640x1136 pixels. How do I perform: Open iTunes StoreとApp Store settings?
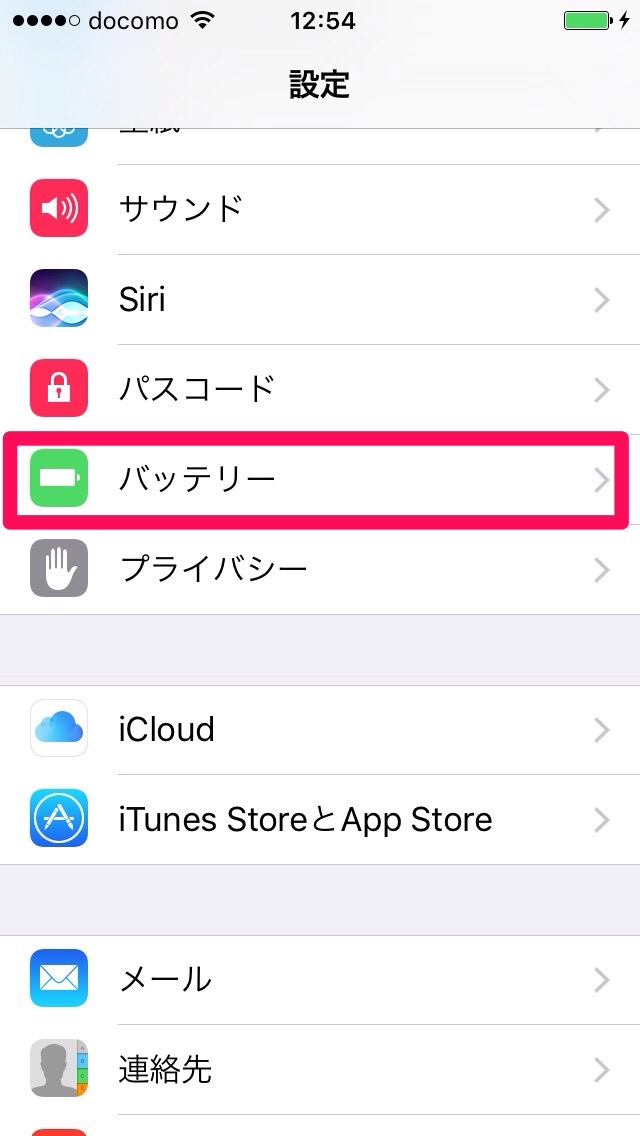pos(320,820)
